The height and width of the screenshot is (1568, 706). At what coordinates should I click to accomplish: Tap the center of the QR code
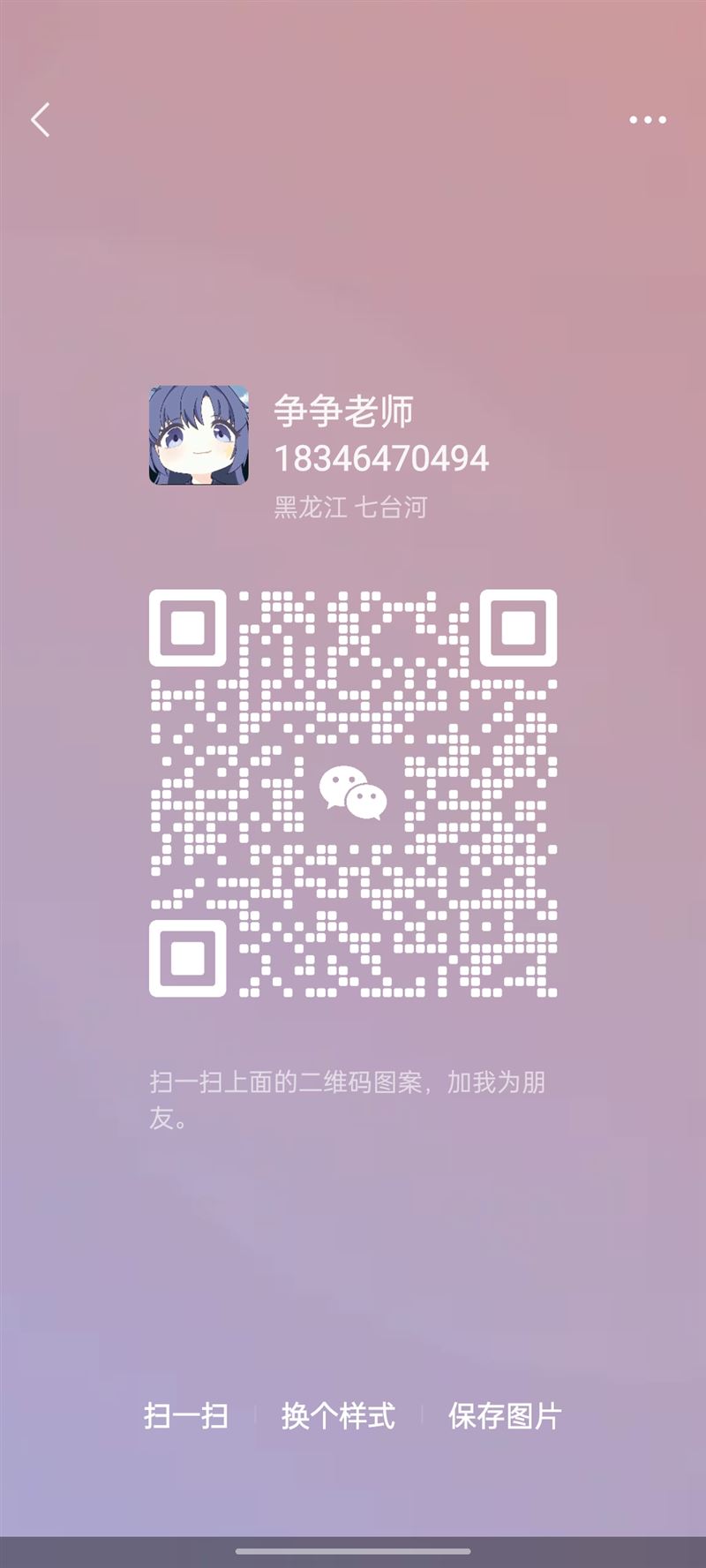tap(352, 790)
